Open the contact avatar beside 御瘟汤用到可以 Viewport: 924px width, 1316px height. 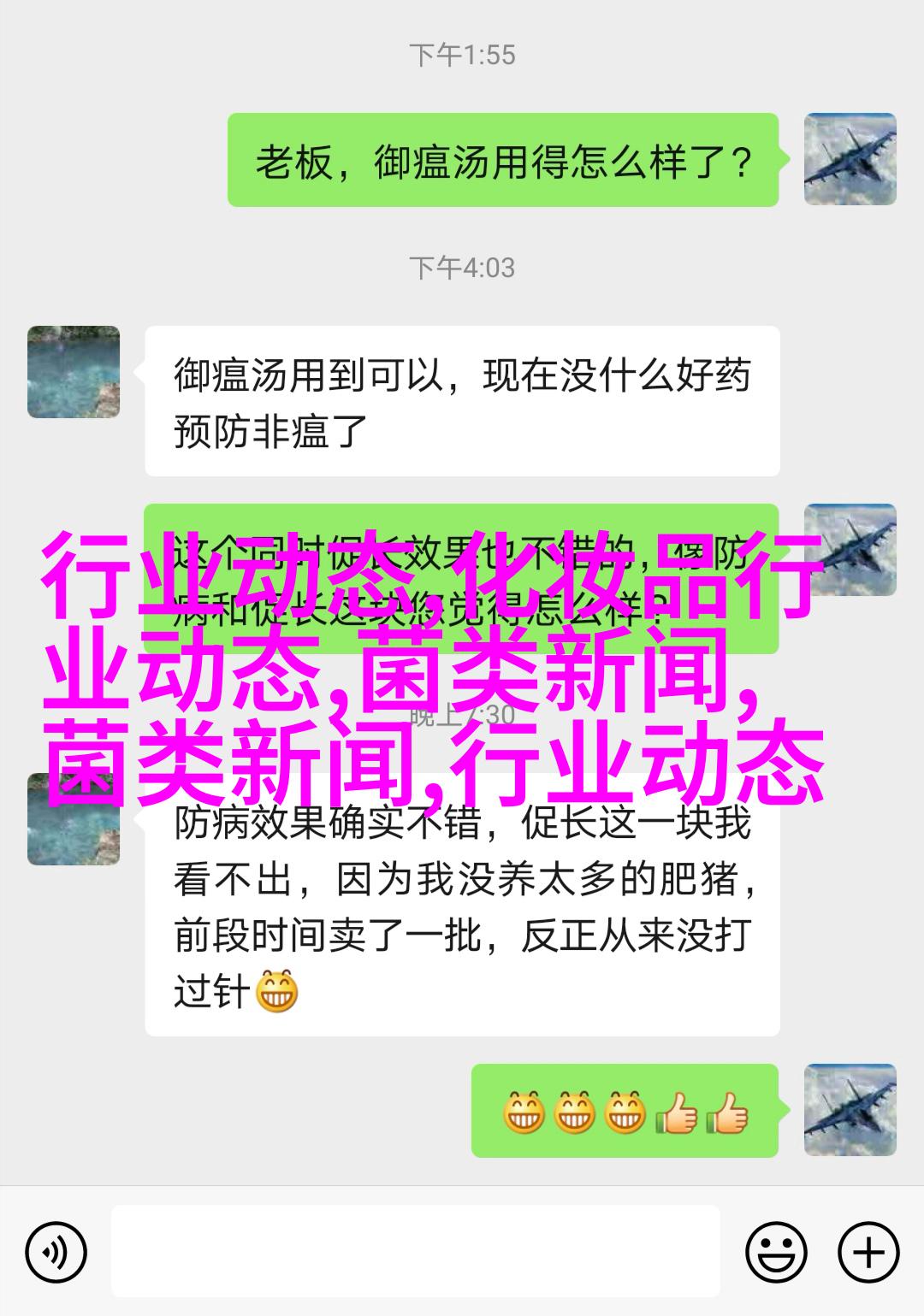(74, 372)
